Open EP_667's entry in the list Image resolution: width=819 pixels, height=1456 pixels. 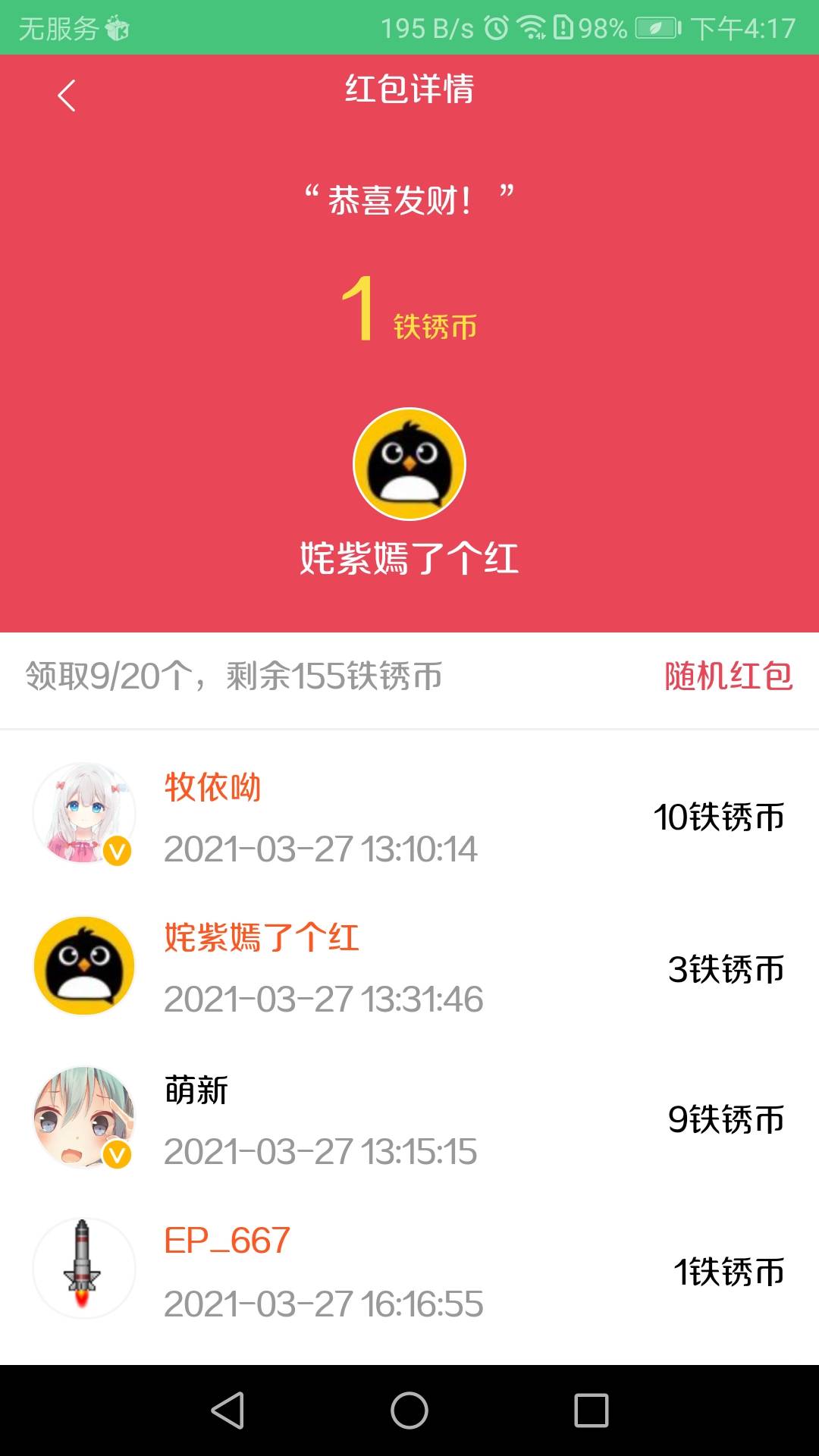click(x=409, y=1271)
